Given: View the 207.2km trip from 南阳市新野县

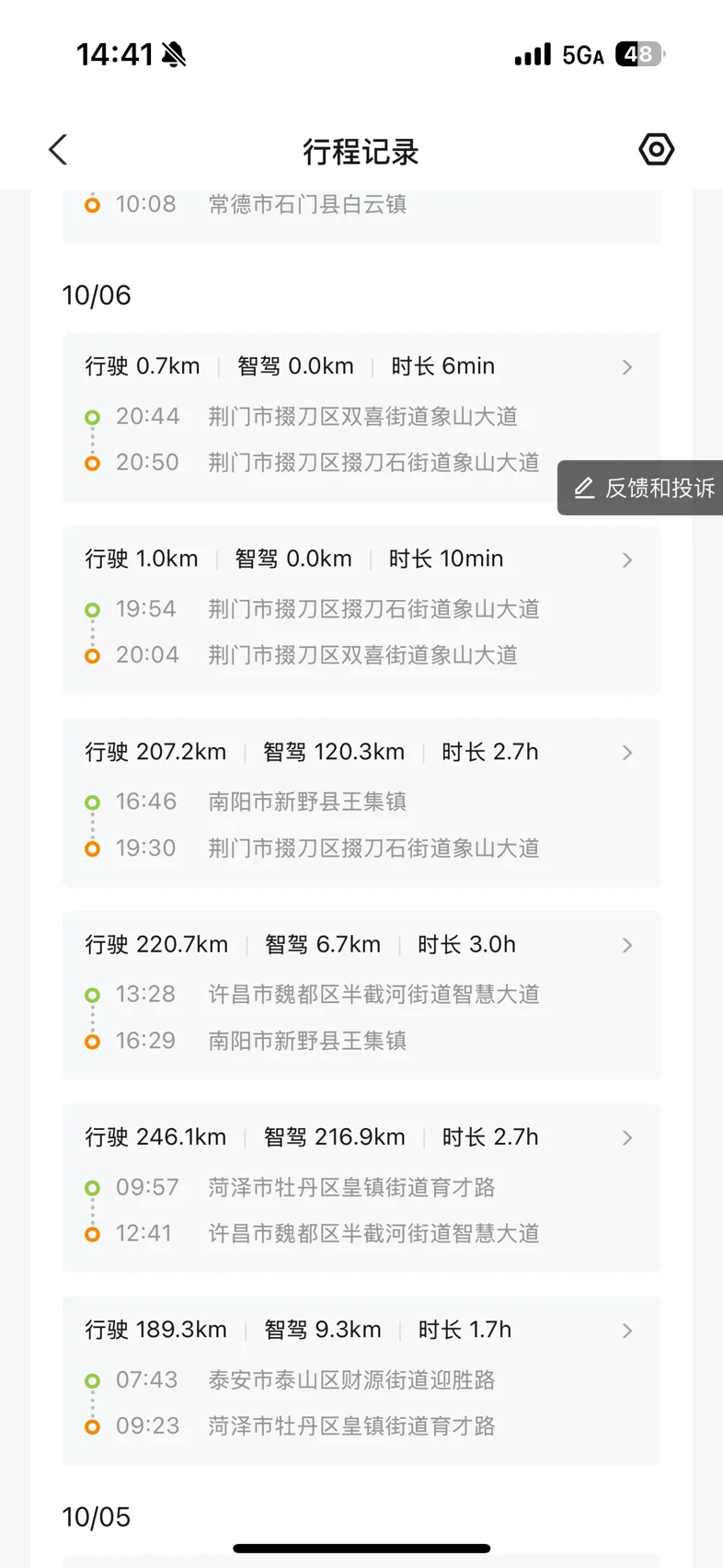Looking at the screenshot, I should [361, 803].
